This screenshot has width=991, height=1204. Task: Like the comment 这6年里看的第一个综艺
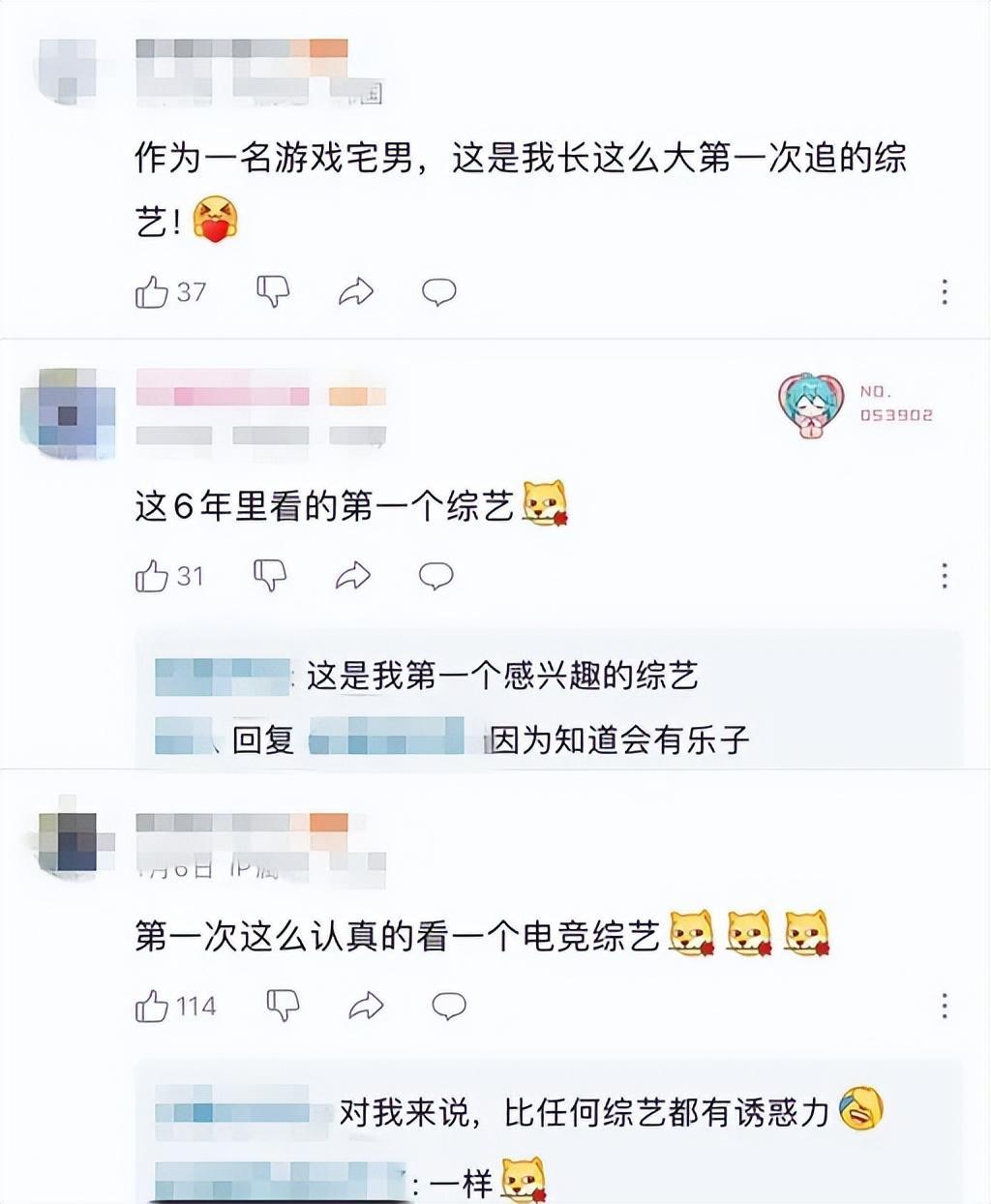pos(152,577)
